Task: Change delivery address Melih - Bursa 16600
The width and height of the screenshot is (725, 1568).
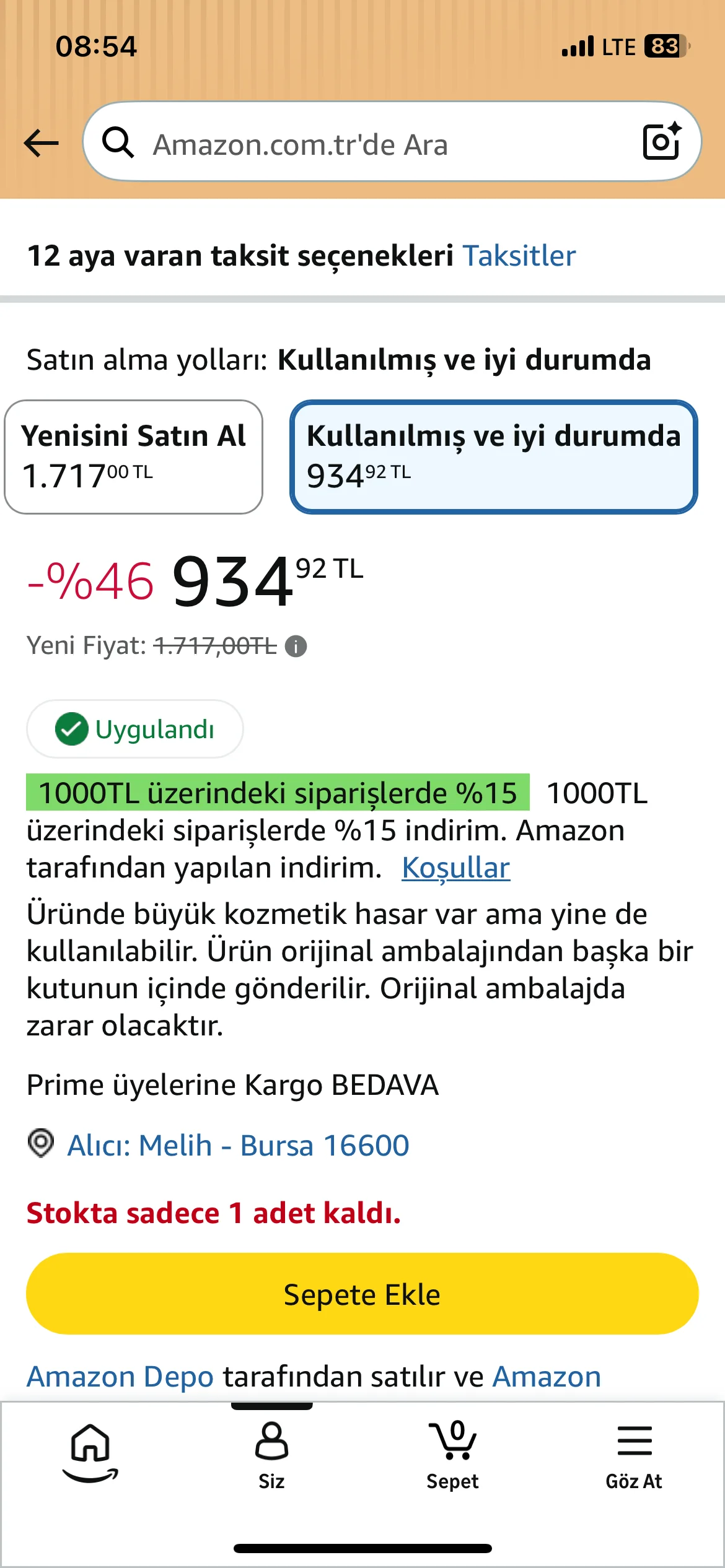Action: point(238,1145)
